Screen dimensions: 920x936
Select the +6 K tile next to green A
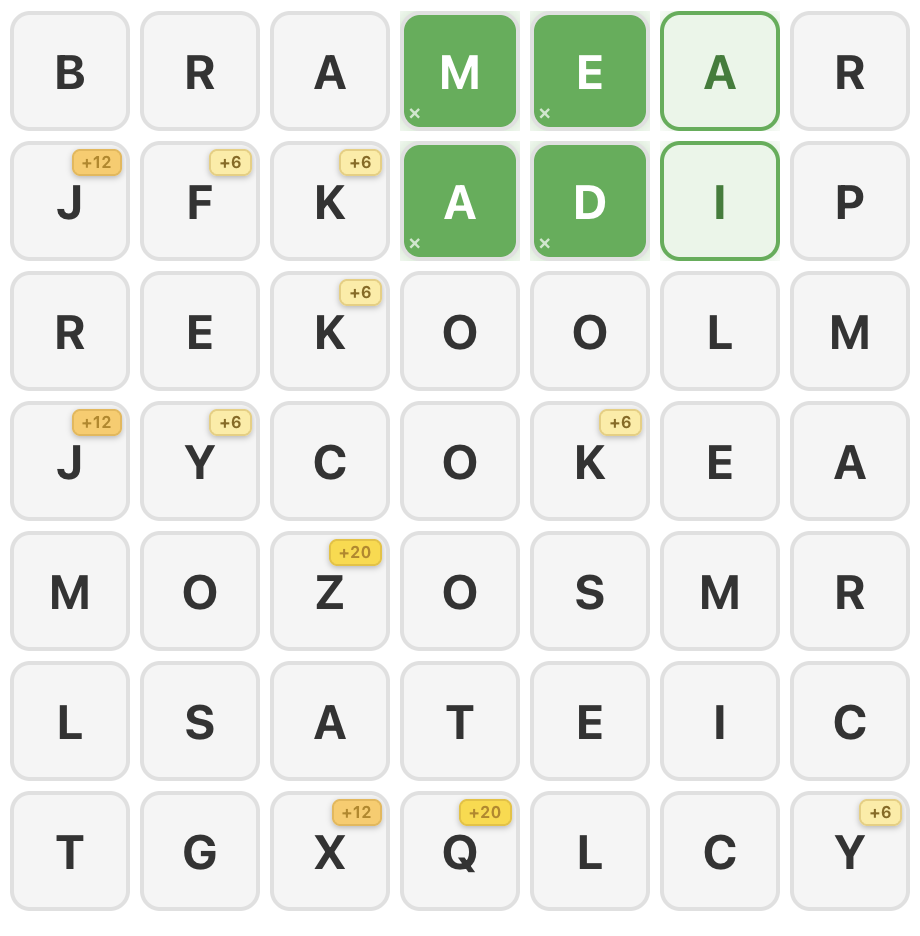[330, 201]
